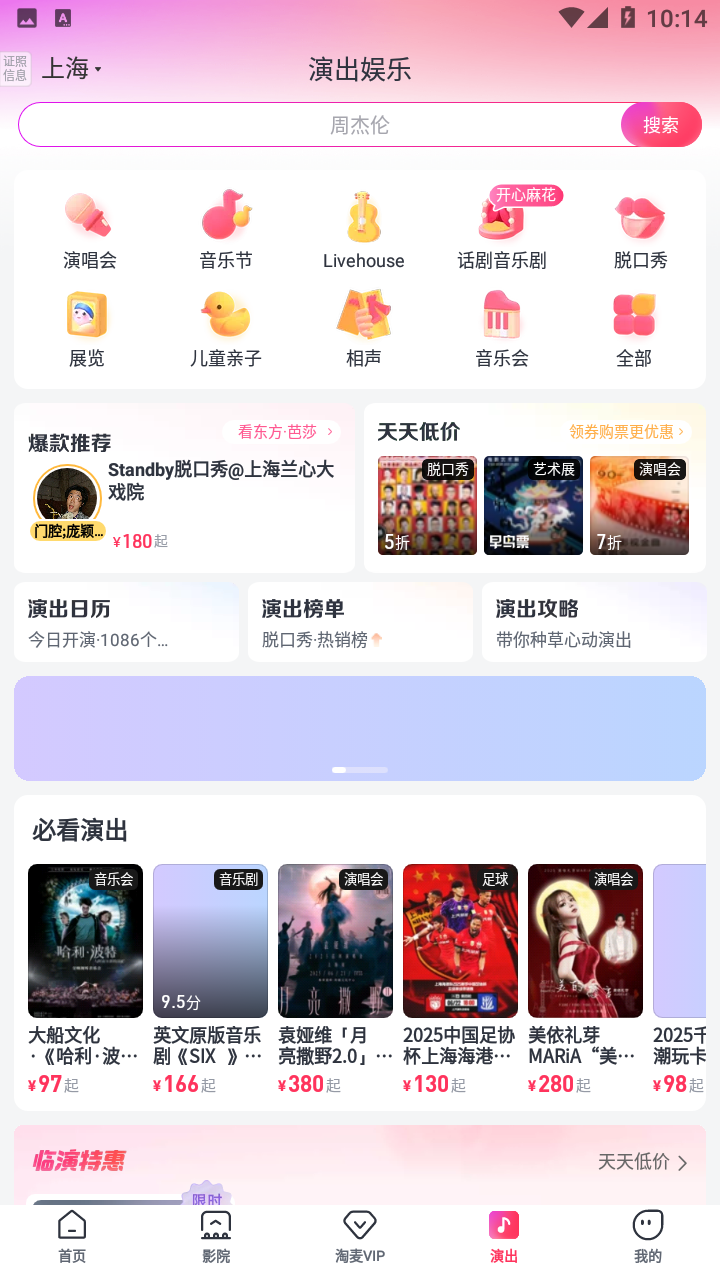Viewport: 720px width, 1280px height.
Task: Open 天天低价 link in 临演特惠
Action: pyautogui.click(x=642, y=1162)
